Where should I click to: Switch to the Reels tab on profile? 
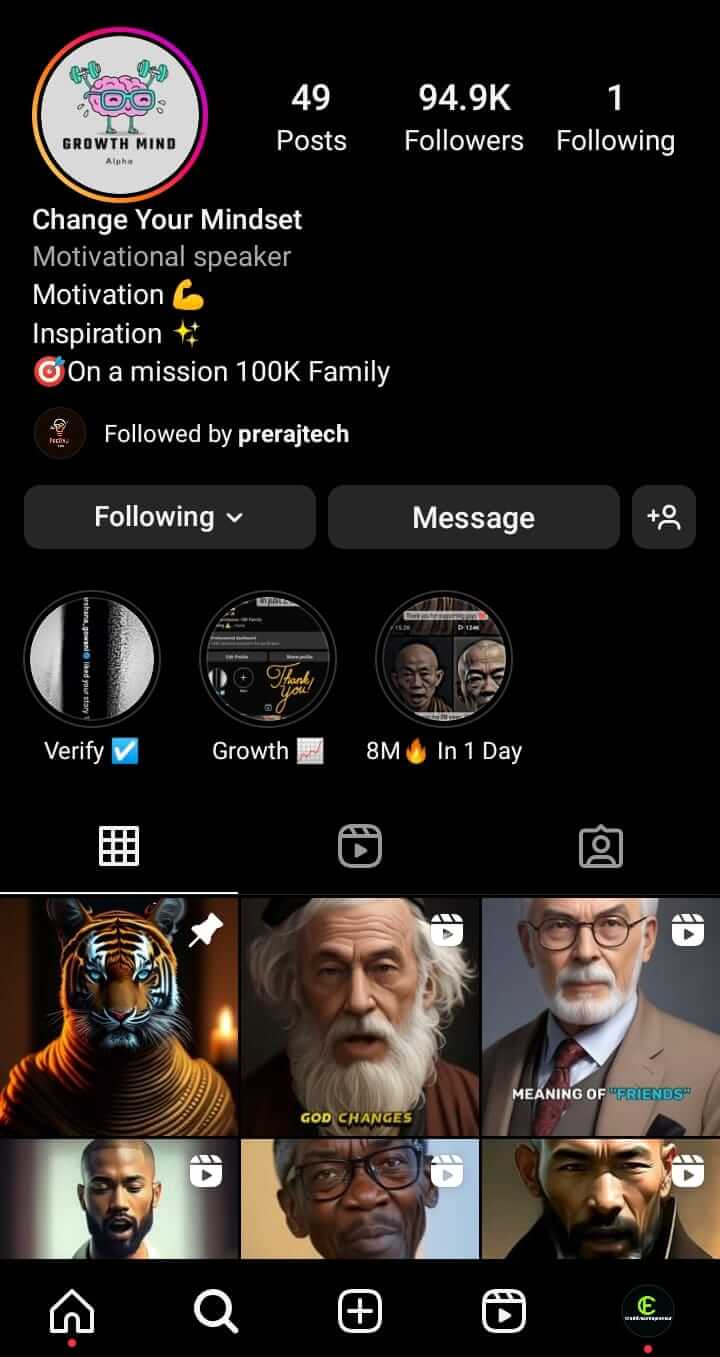(x=359, y=847)
